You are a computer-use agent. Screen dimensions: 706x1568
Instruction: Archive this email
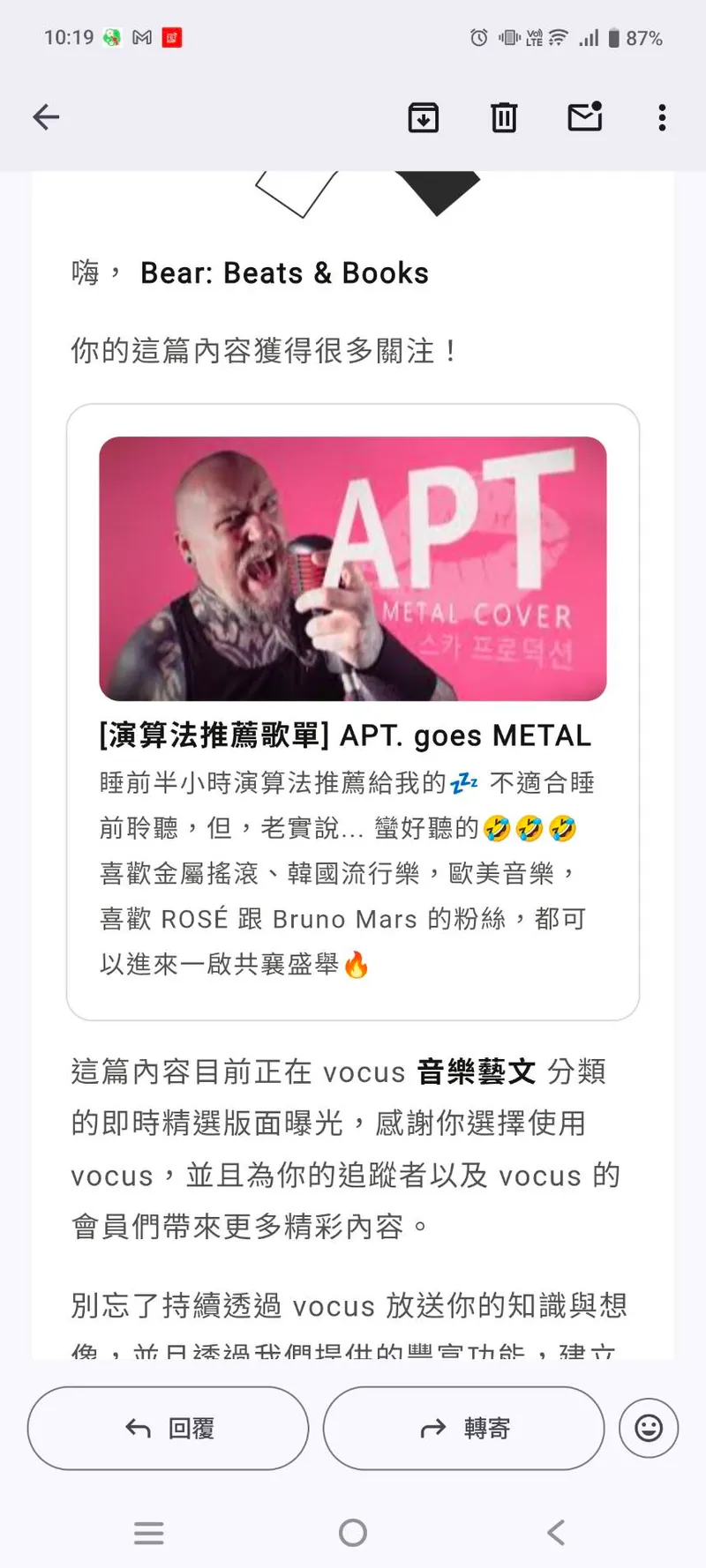(424, 117)
